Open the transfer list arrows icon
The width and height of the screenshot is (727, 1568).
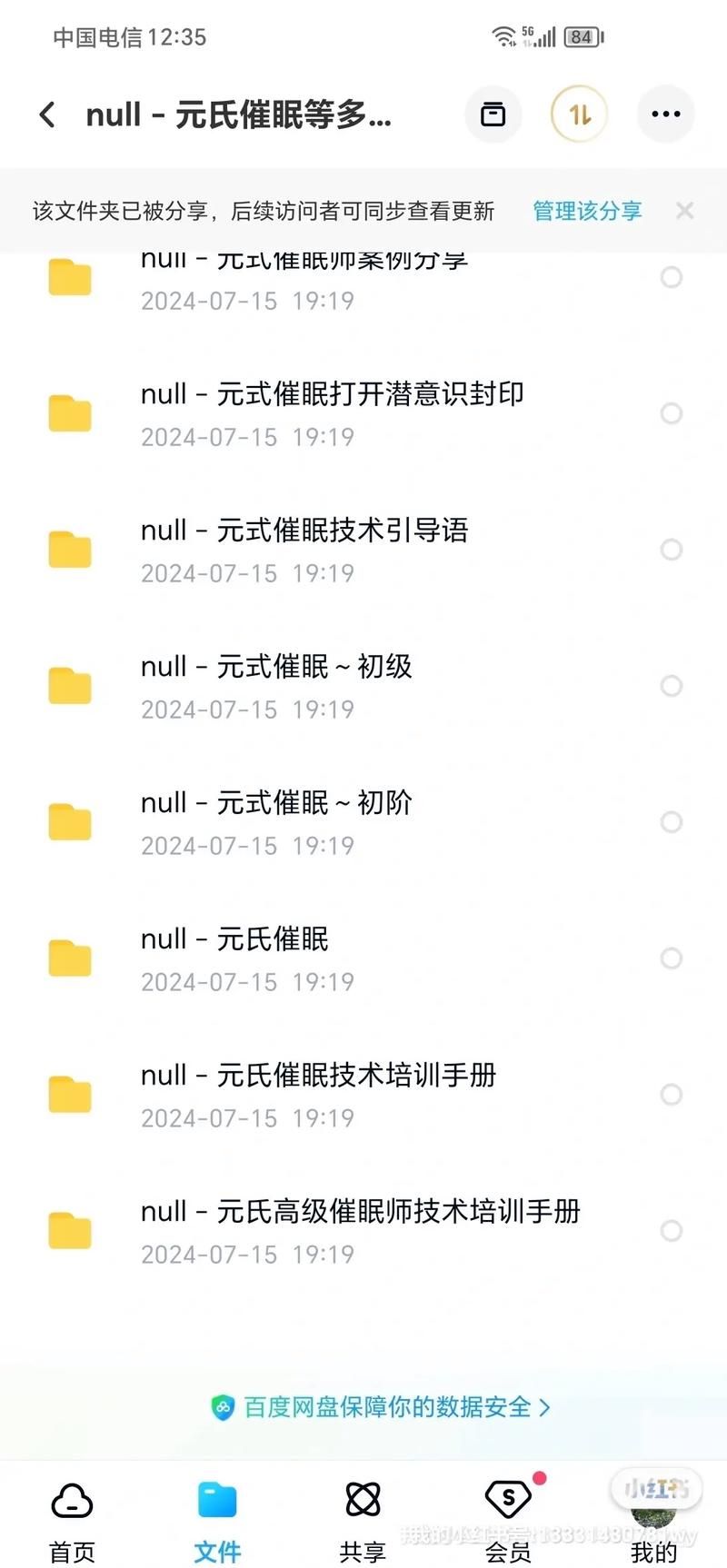(579, 114)
